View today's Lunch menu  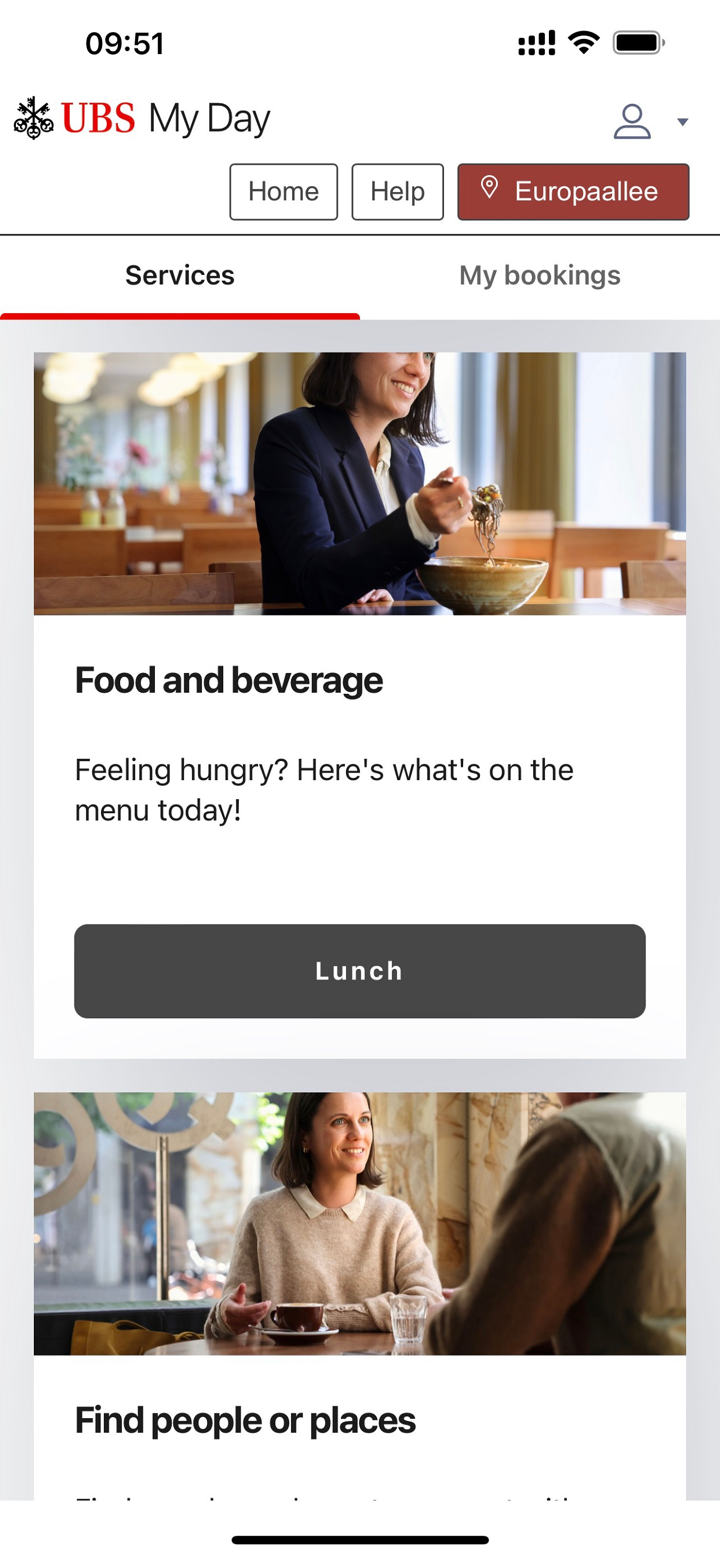(360, 971)
